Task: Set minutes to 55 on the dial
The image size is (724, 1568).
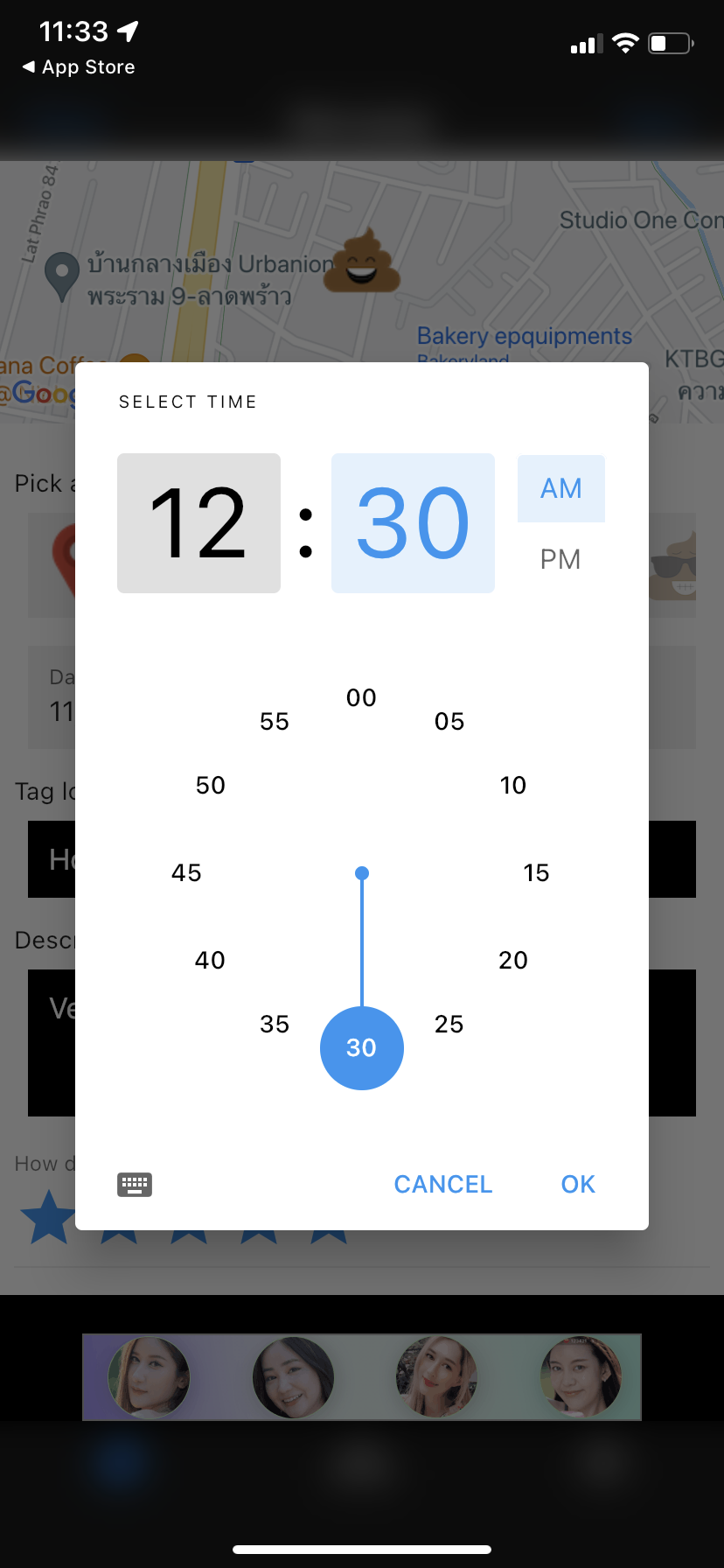Action: point(275,721)
